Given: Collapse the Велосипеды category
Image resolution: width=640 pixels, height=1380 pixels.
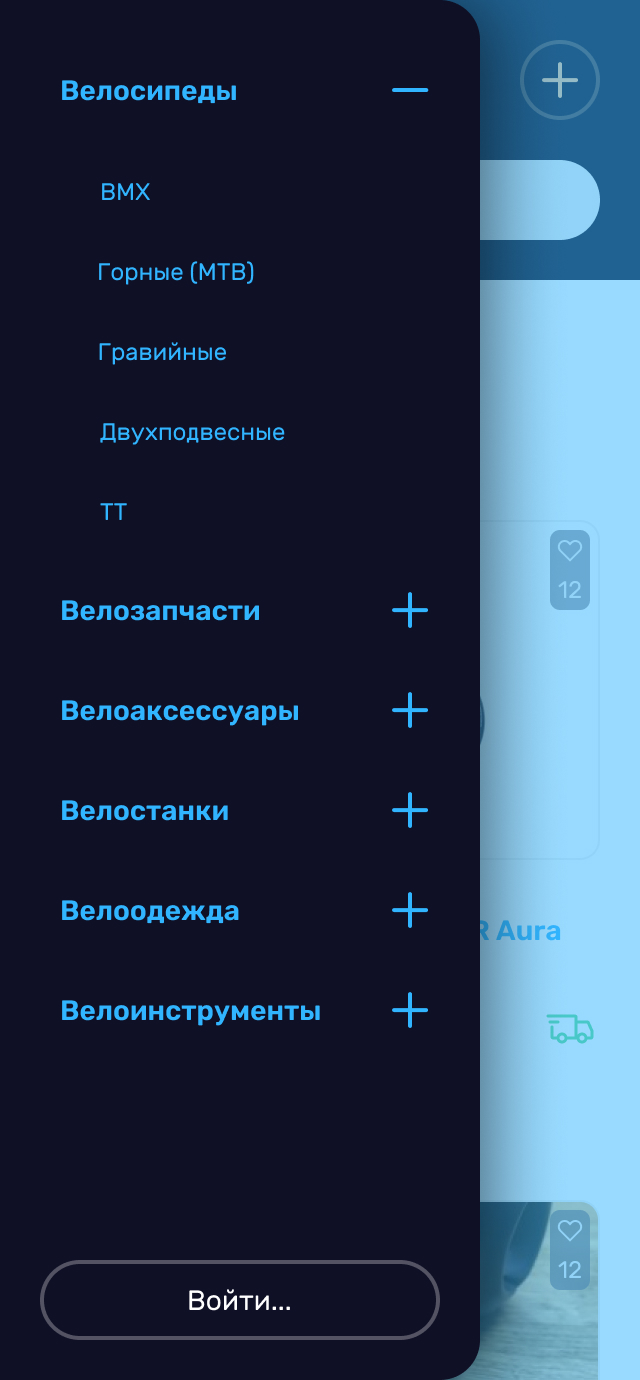Looking at the screenshot, I should (x=409, y=91).
